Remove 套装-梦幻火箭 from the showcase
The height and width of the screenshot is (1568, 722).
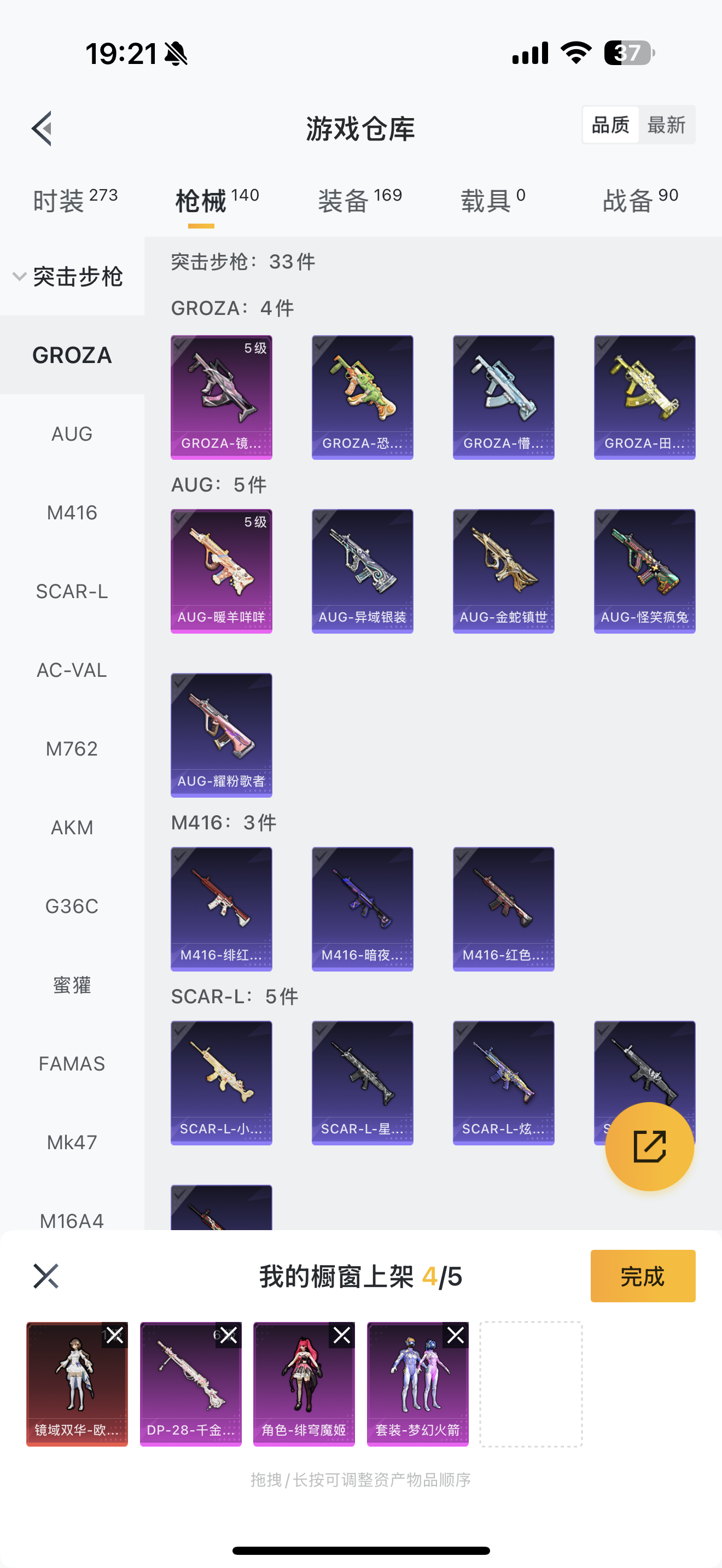[456, 1336]
